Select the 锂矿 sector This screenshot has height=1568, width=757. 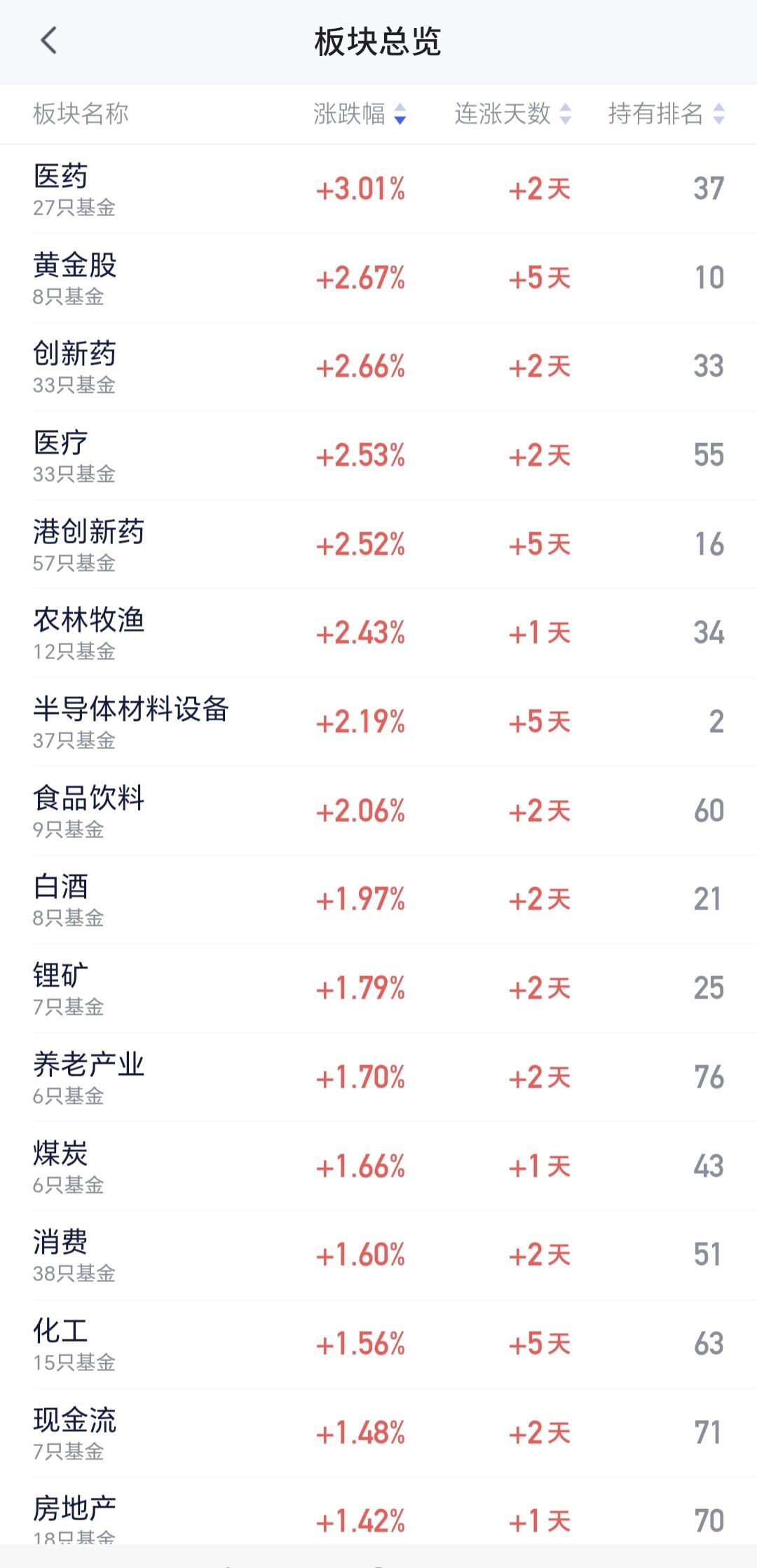click(x=378, y=989)
